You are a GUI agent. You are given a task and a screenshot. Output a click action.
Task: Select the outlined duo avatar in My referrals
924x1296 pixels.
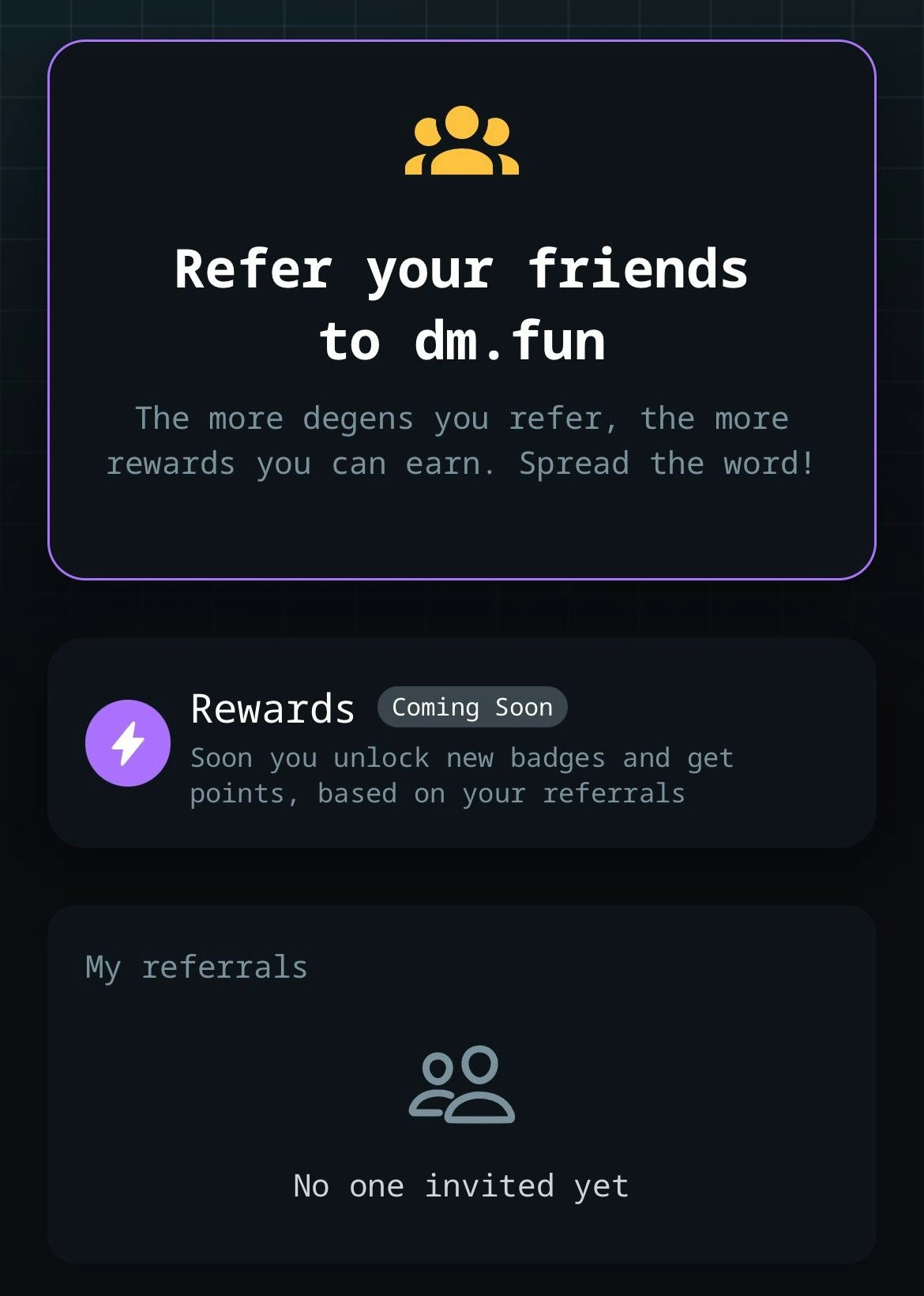pos(462,1086)
